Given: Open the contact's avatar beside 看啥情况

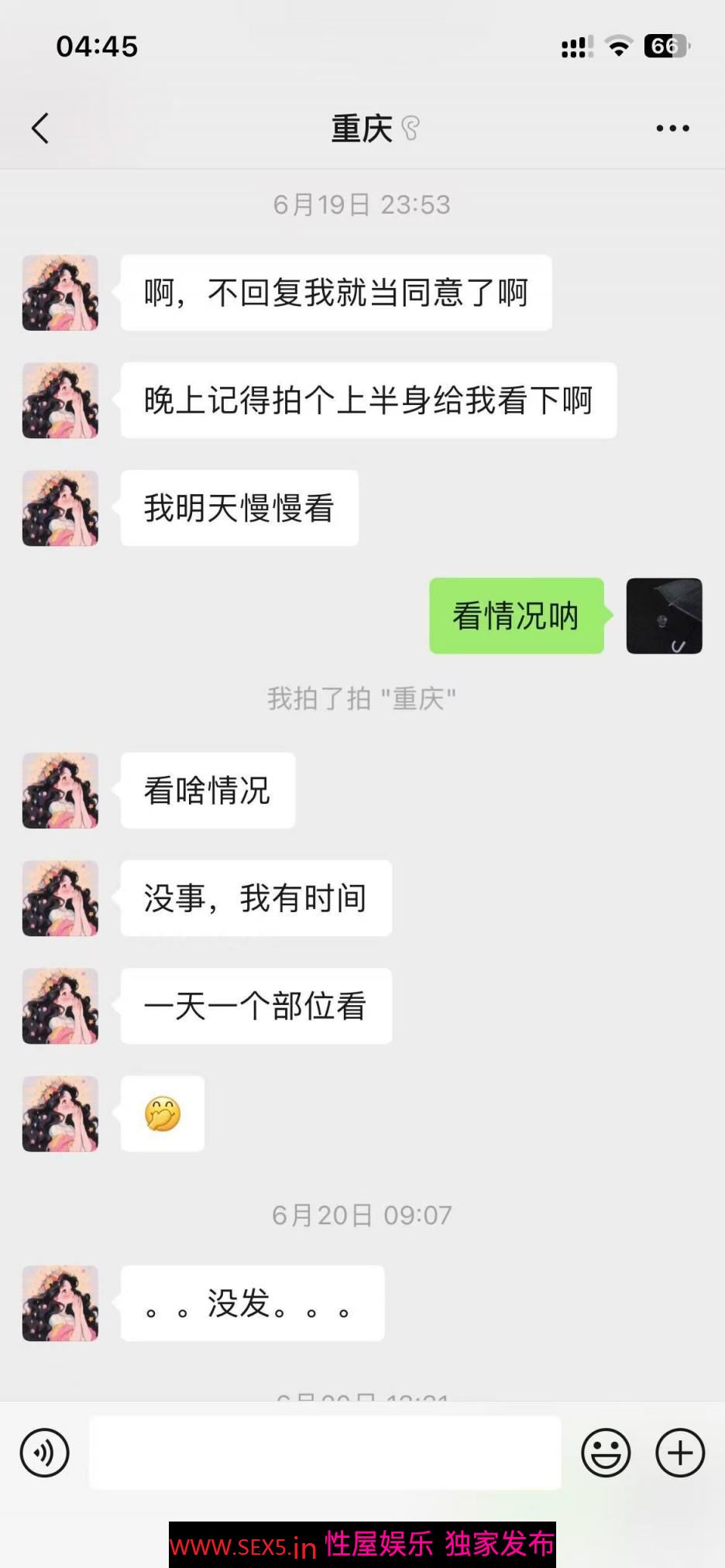Looking at the screenshot, I should tap(60, 791).
